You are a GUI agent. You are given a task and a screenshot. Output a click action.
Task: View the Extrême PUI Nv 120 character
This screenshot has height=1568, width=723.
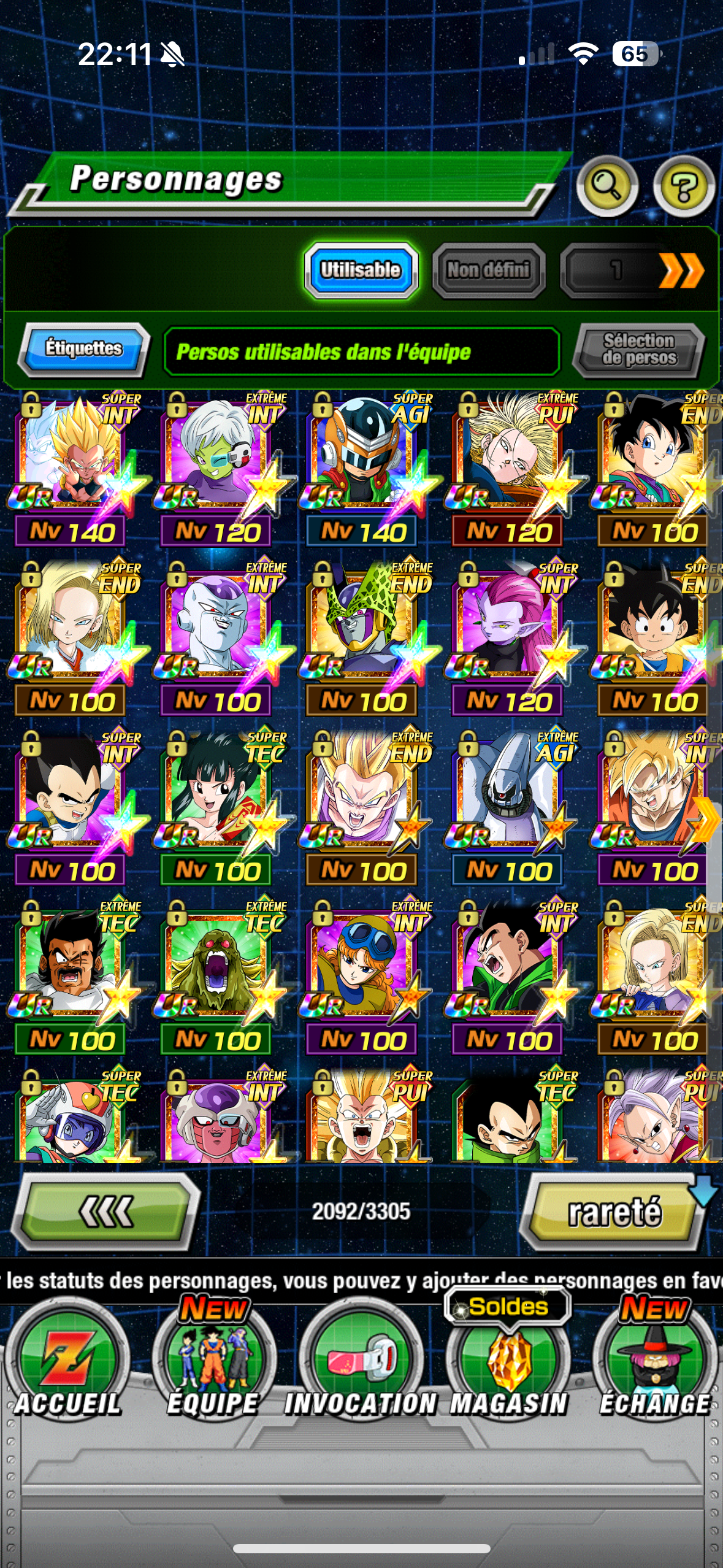tap(510, 467)
